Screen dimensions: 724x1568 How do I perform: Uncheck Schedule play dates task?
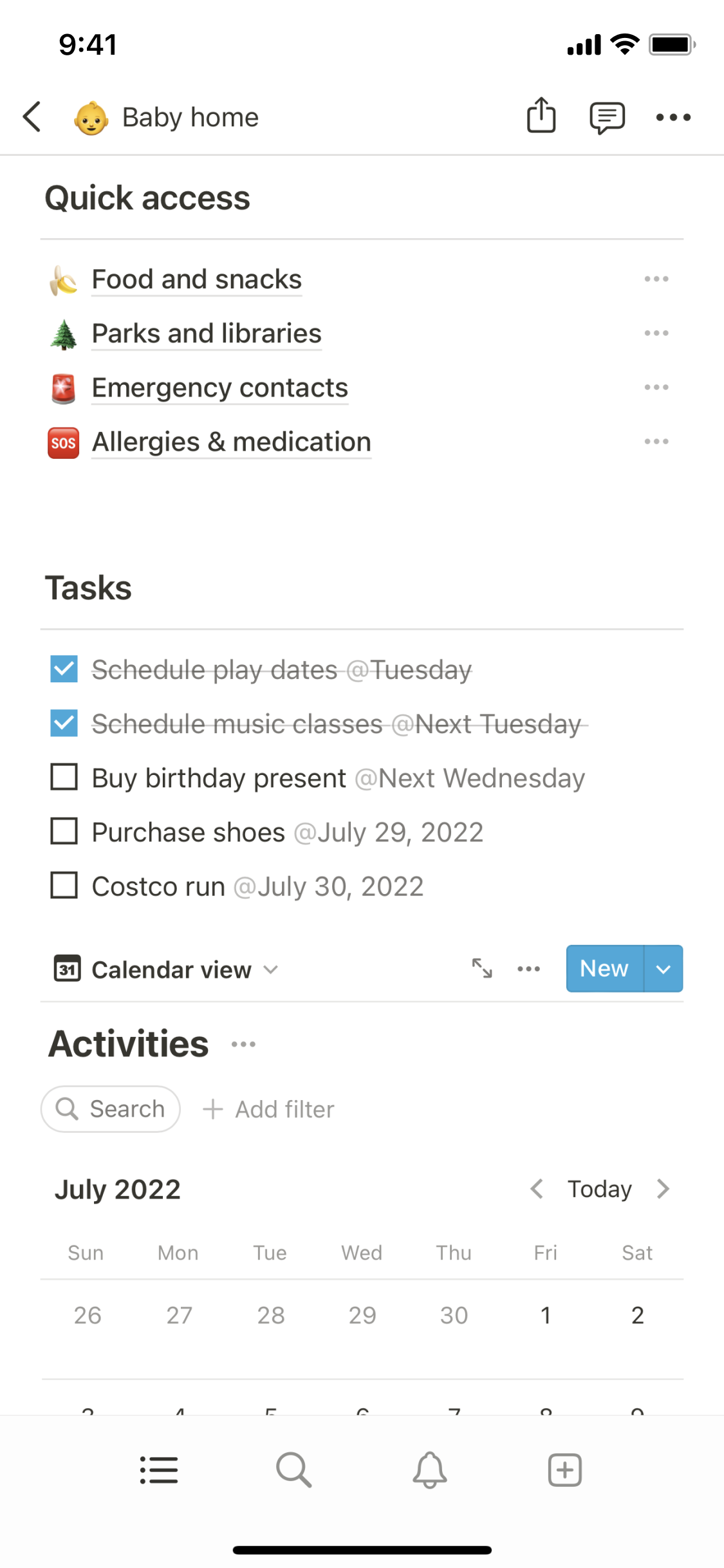64,669
